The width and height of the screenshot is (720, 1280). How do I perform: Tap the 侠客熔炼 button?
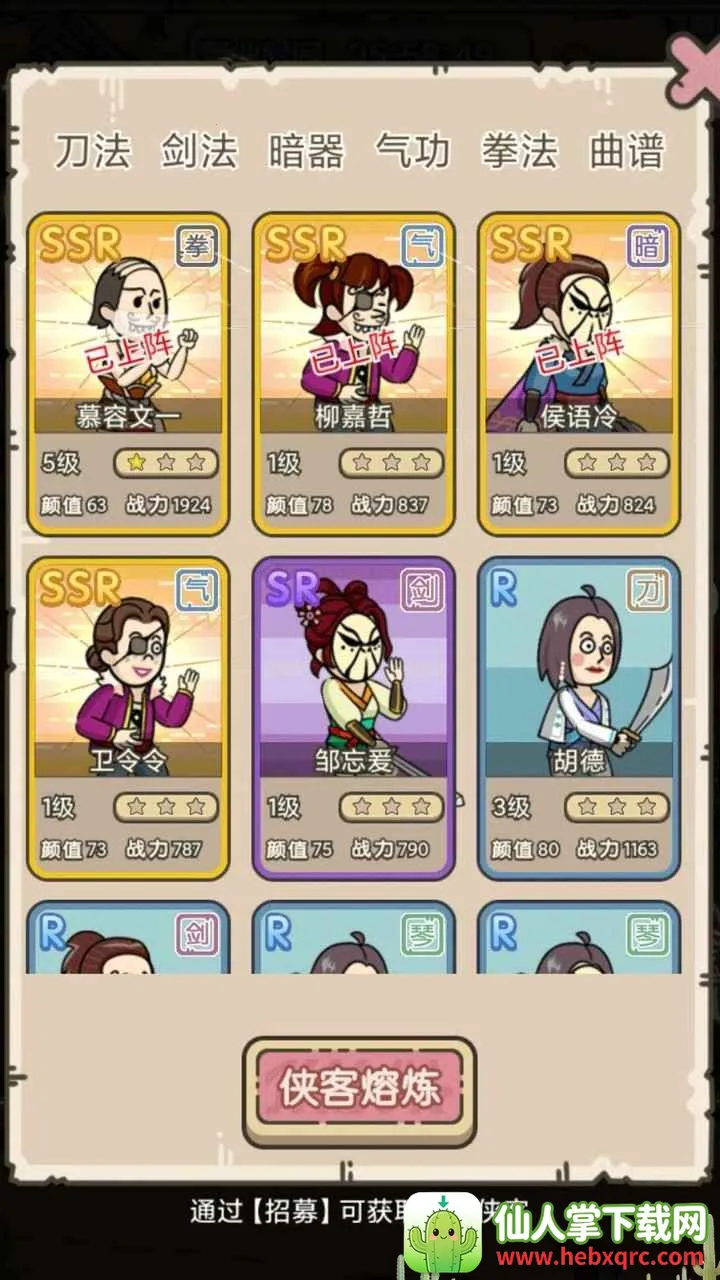[359, 1089]
